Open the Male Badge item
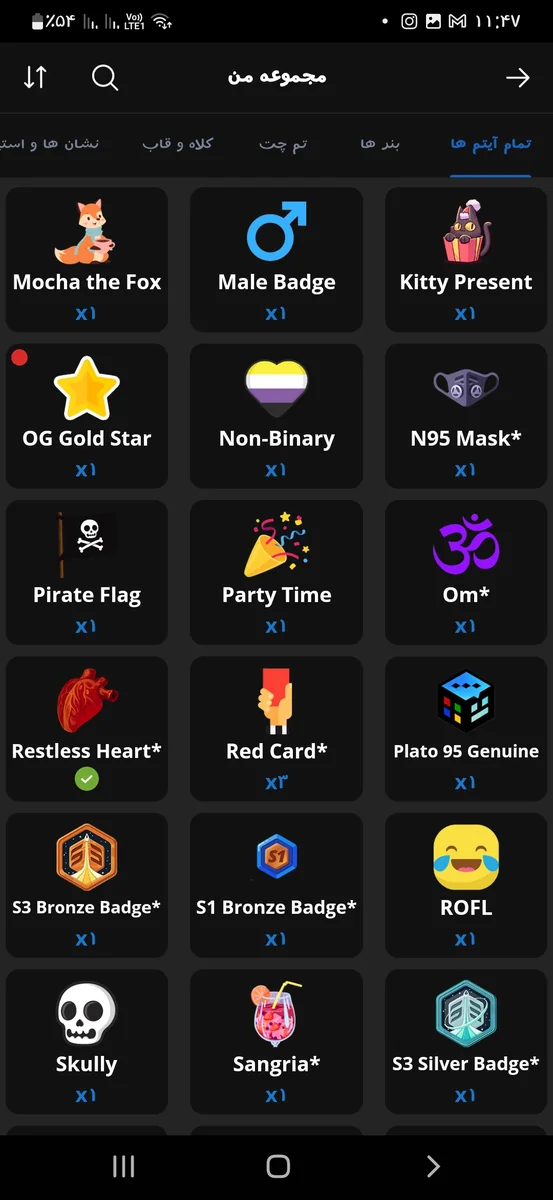553x1200 pixels. tap(276, 260)
